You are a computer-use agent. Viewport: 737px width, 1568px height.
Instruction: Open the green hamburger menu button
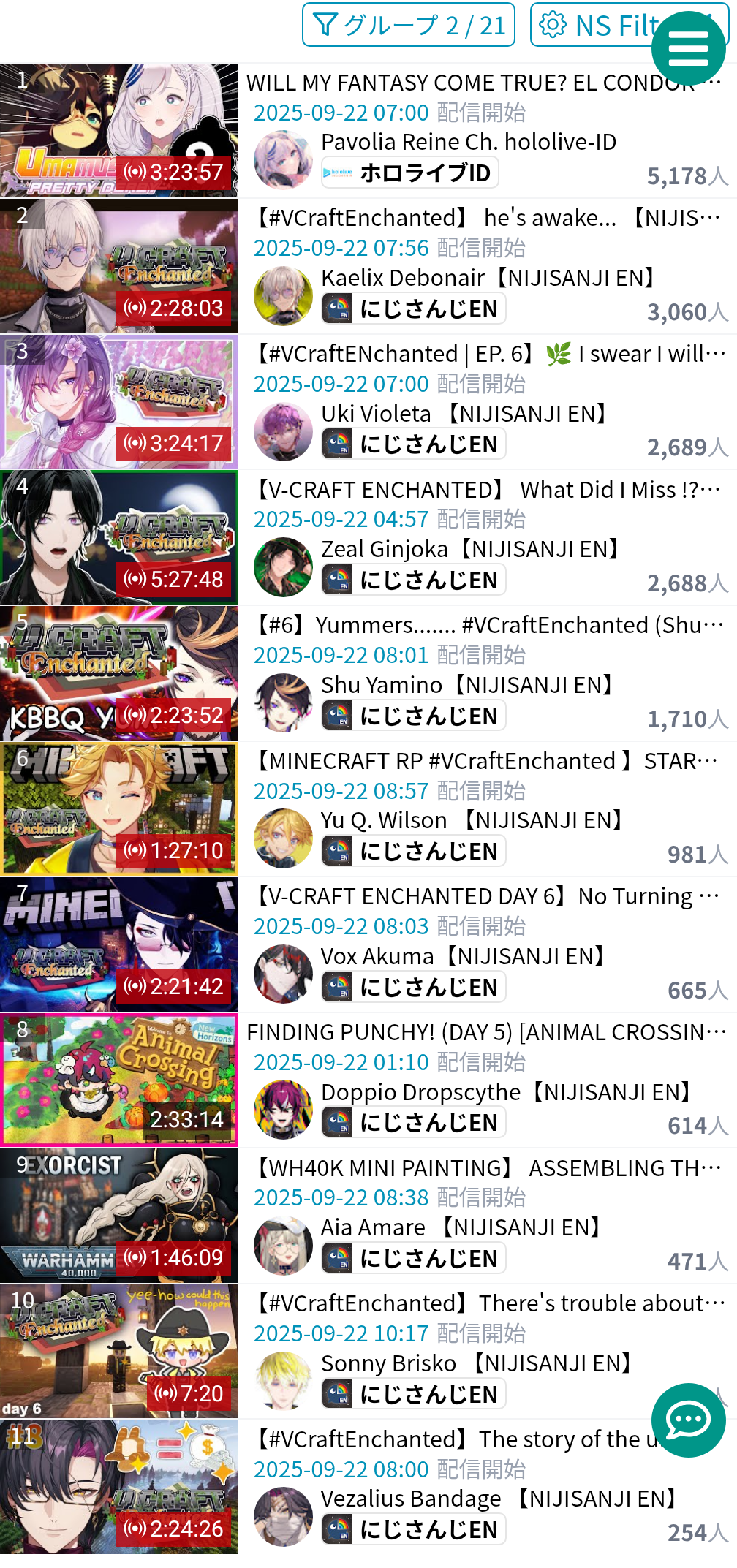689,48
